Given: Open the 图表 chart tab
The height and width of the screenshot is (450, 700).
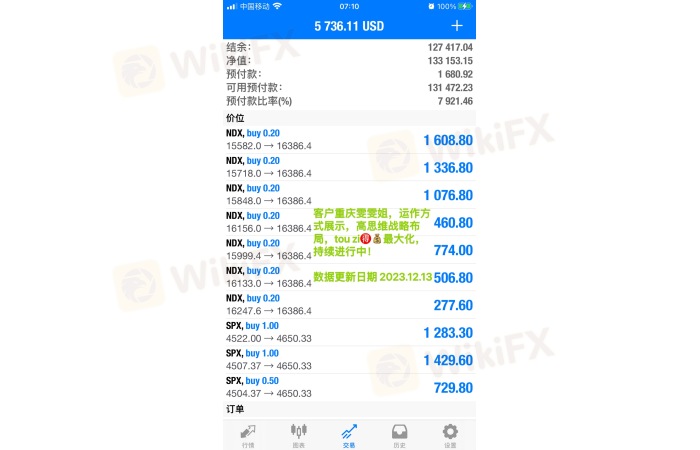Looking at the screenshot, I should [298, 434].
